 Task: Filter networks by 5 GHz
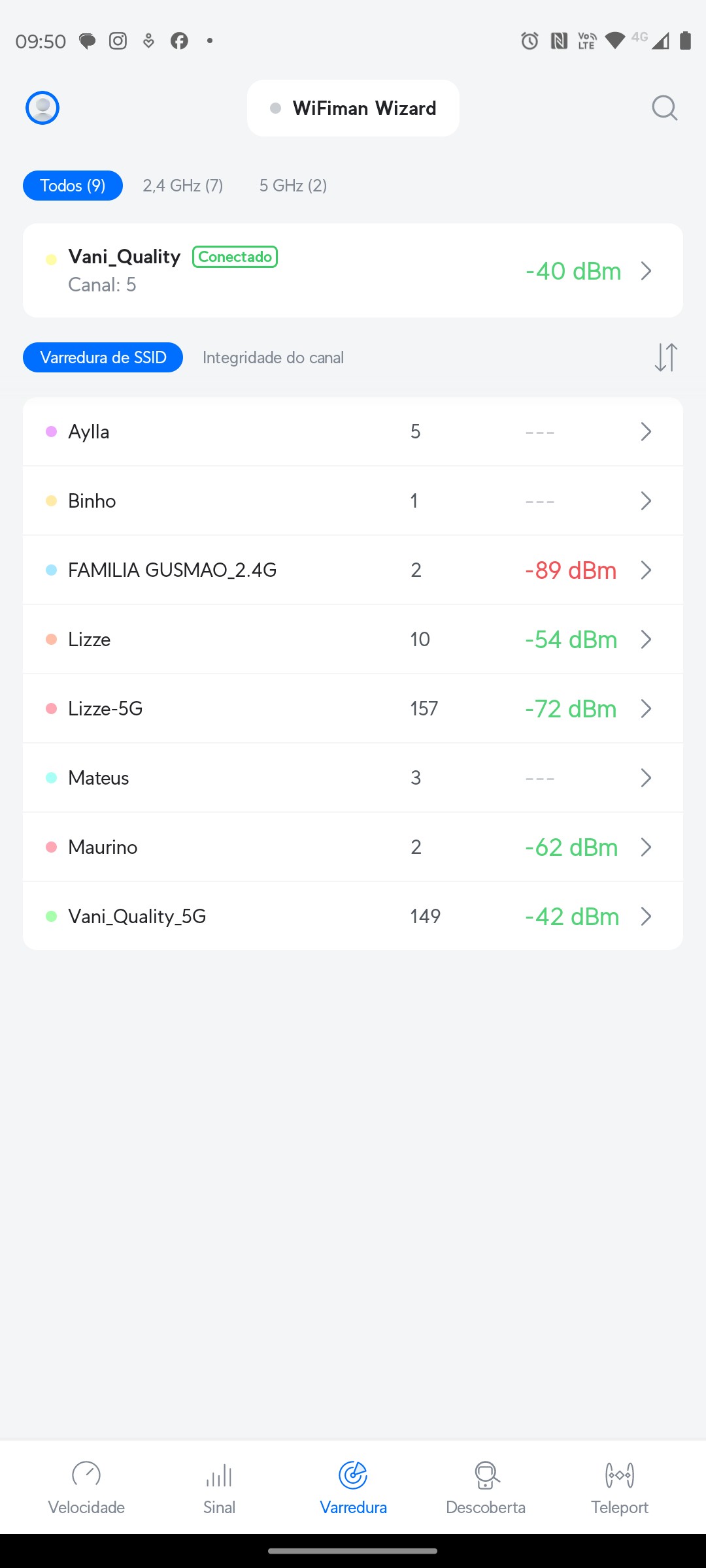(x=293, y=186)
